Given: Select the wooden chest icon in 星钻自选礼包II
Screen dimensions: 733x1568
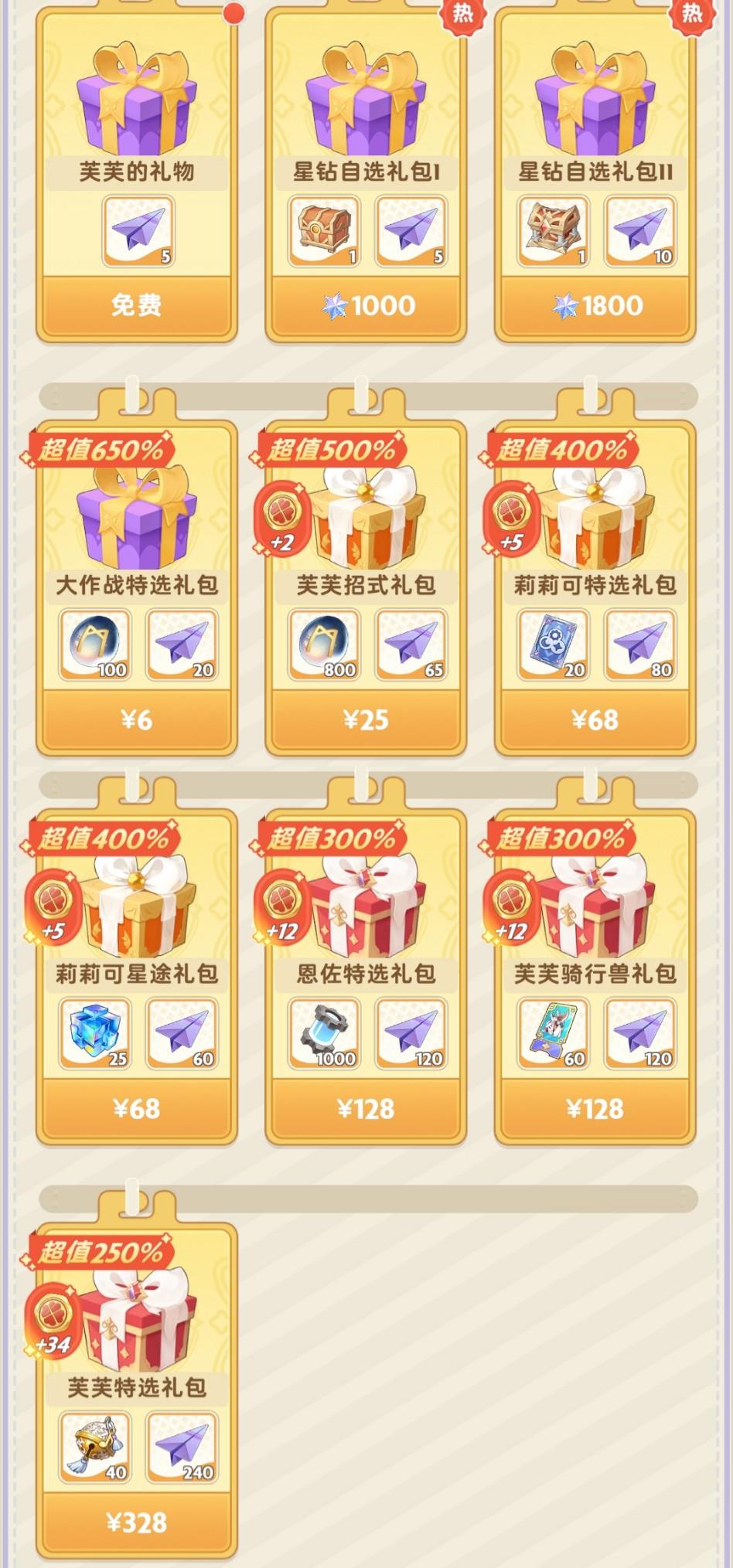Looking at the screenshot, I should pyautogui.click(x=554, y=230).
